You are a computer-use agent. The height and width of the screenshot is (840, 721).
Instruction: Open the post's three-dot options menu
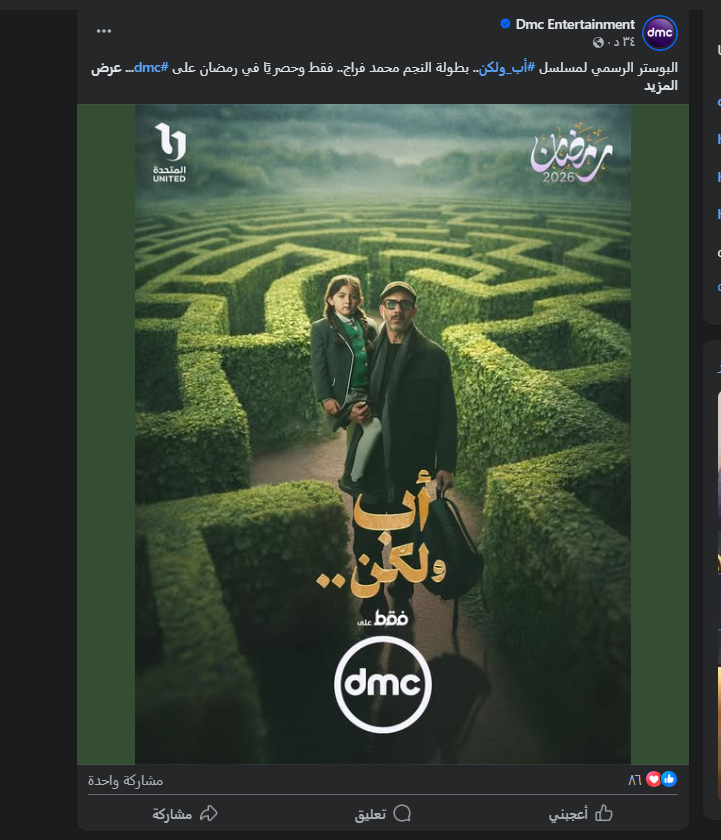pos(104,31)
